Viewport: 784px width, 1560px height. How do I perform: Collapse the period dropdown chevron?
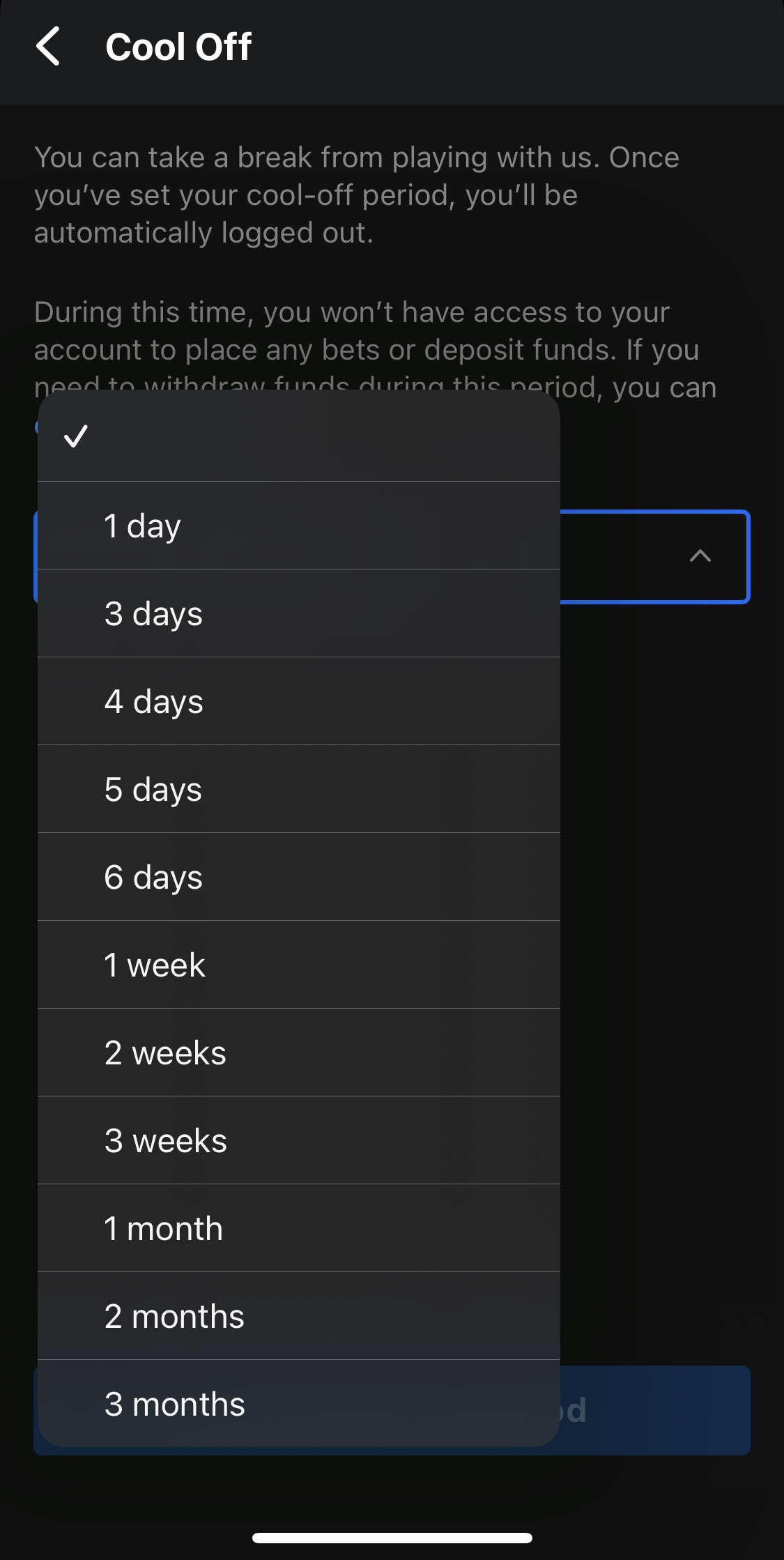click(700, 556)
